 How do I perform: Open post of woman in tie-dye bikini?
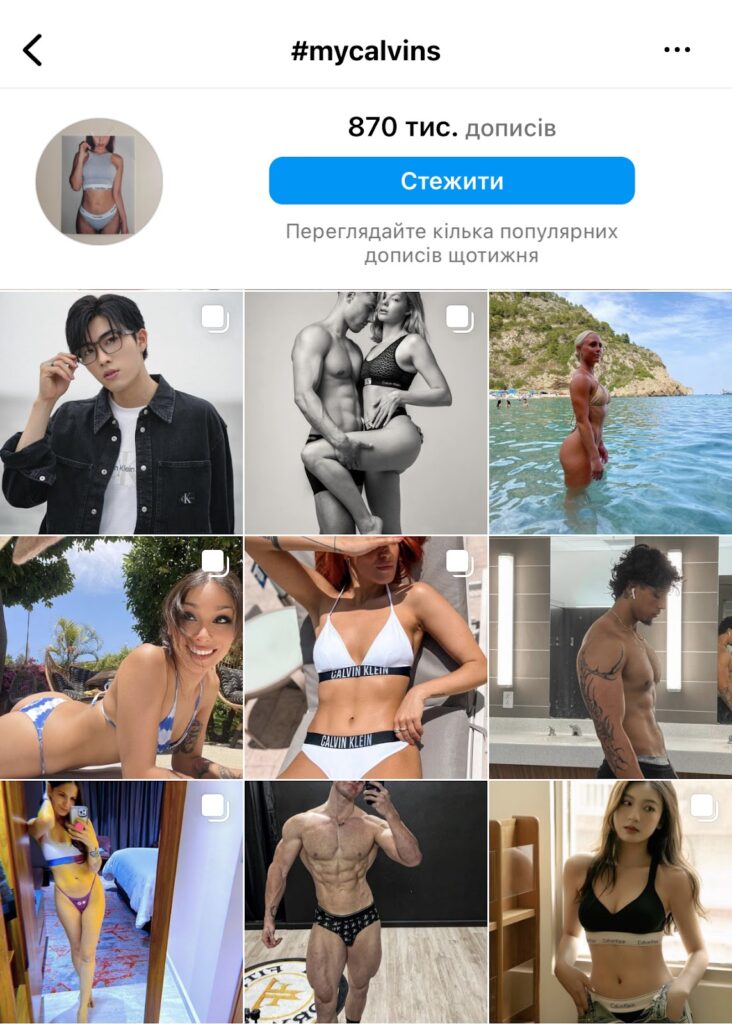coord(121,657)
